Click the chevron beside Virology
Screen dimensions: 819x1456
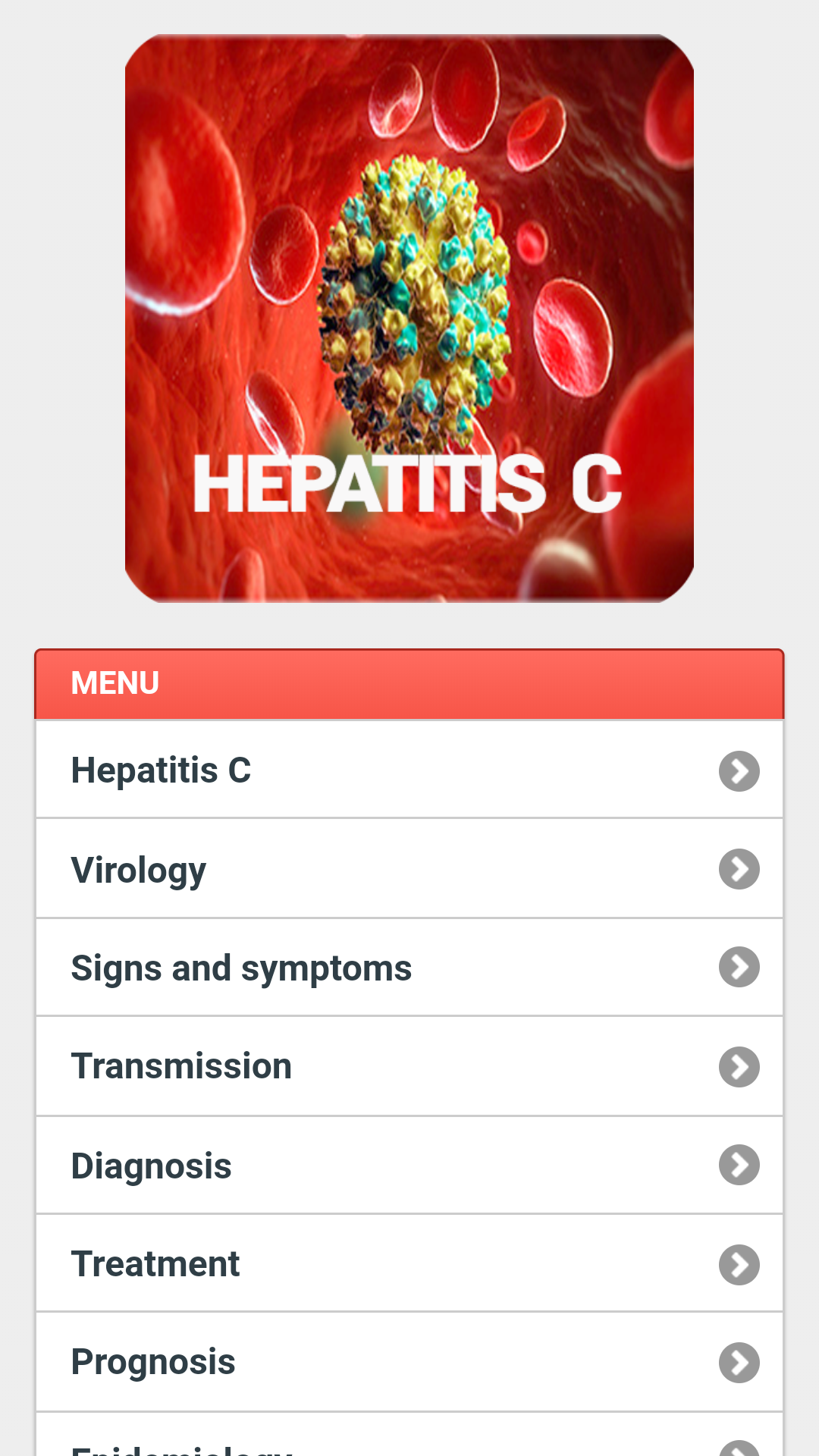(739, 869)
